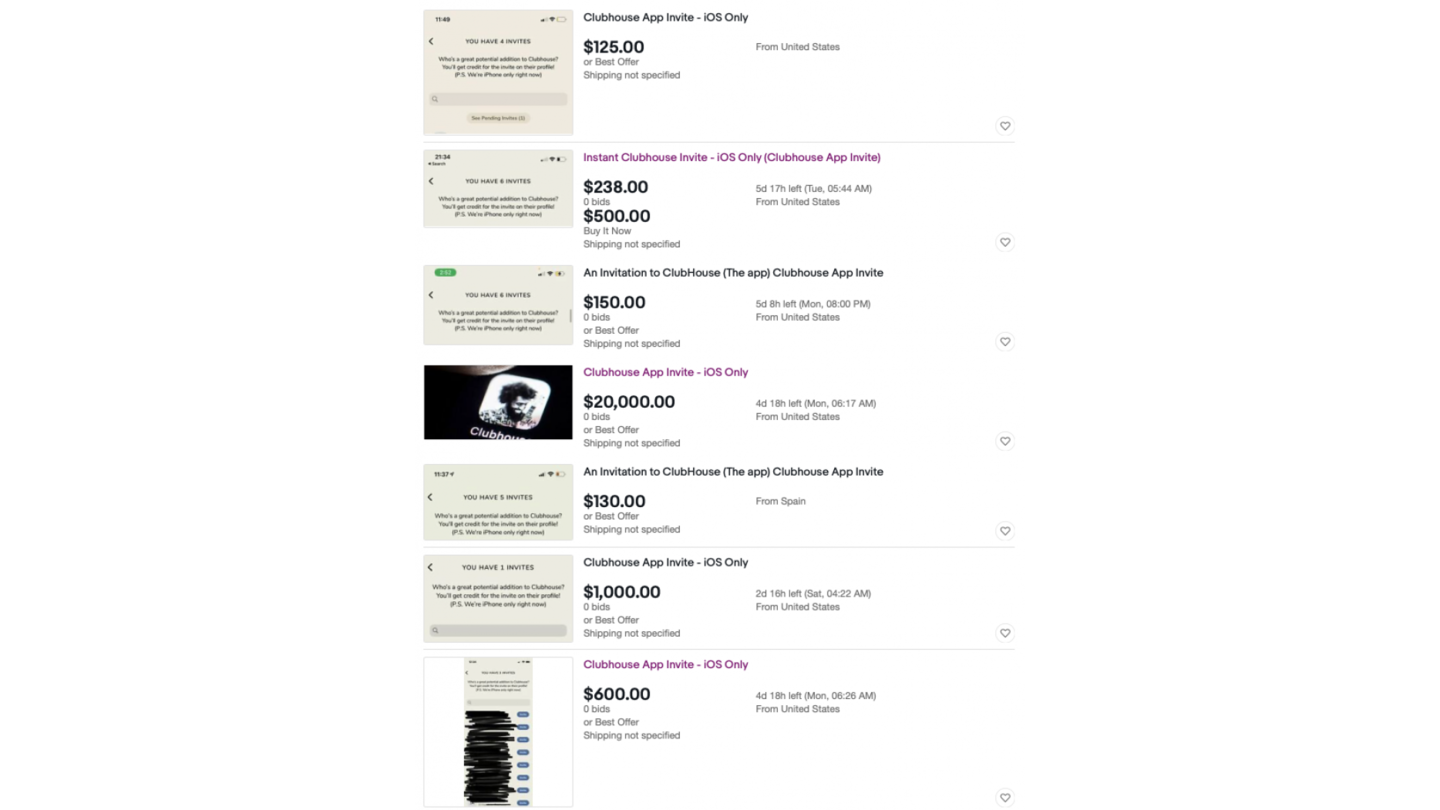This screenshot has height=810, width=1440.
Task: Save the $20,000.00 listing with the heart
Action: click(1005, 441)
